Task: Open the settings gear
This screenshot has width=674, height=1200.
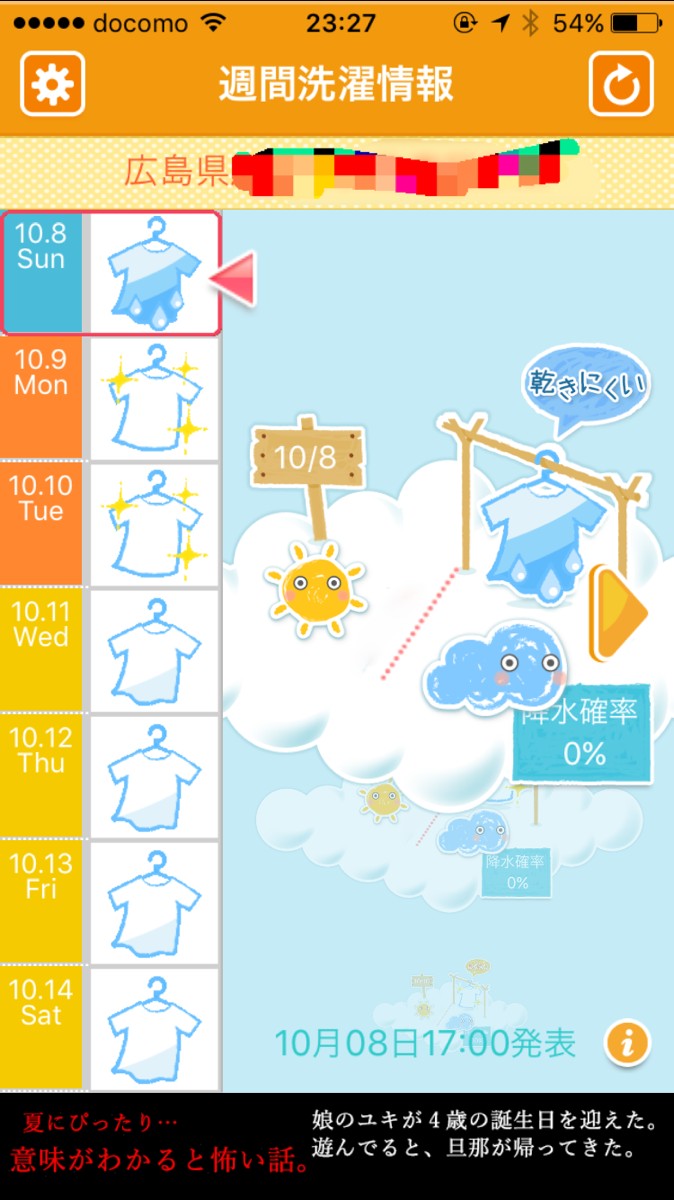Action: click(52, 84)
